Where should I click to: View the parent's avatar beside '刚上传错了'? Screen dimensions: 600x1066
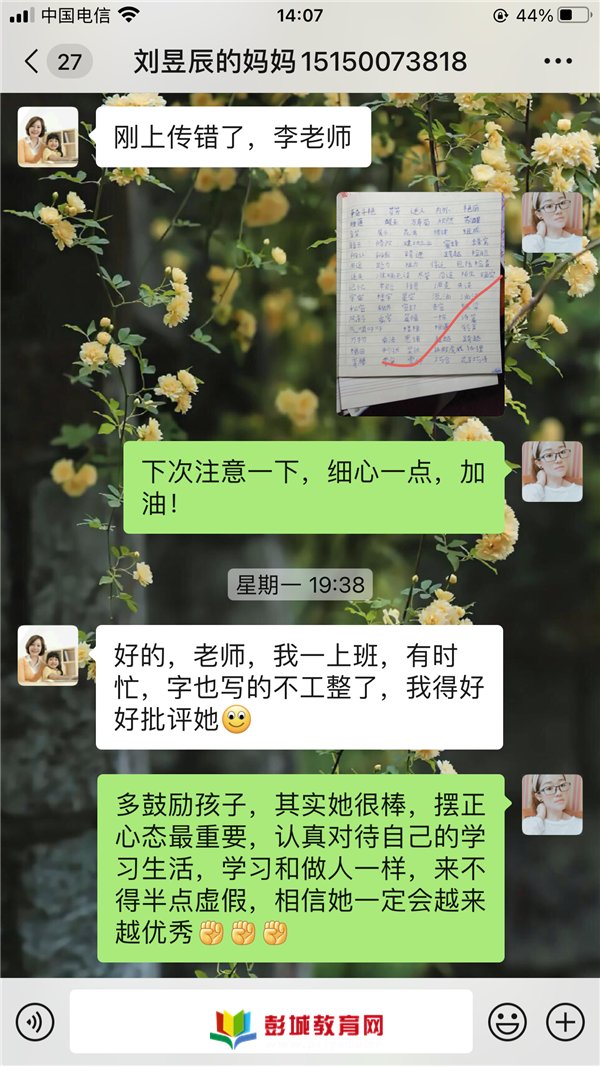point(48,137)
